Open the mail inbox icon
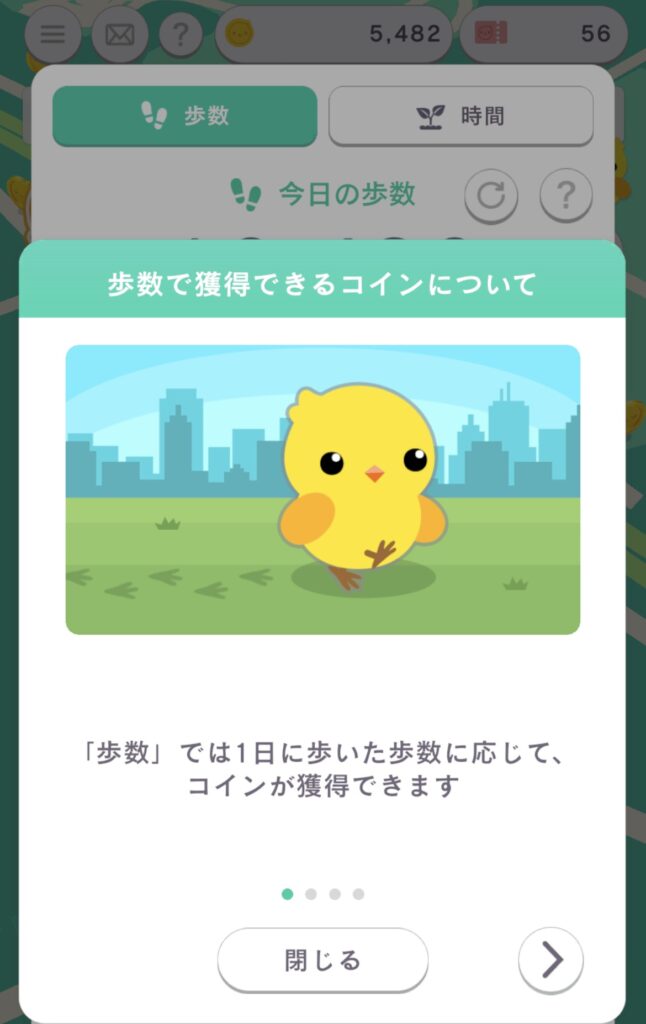The width and height of the screenshot is (646, 1024). (120, 34)
